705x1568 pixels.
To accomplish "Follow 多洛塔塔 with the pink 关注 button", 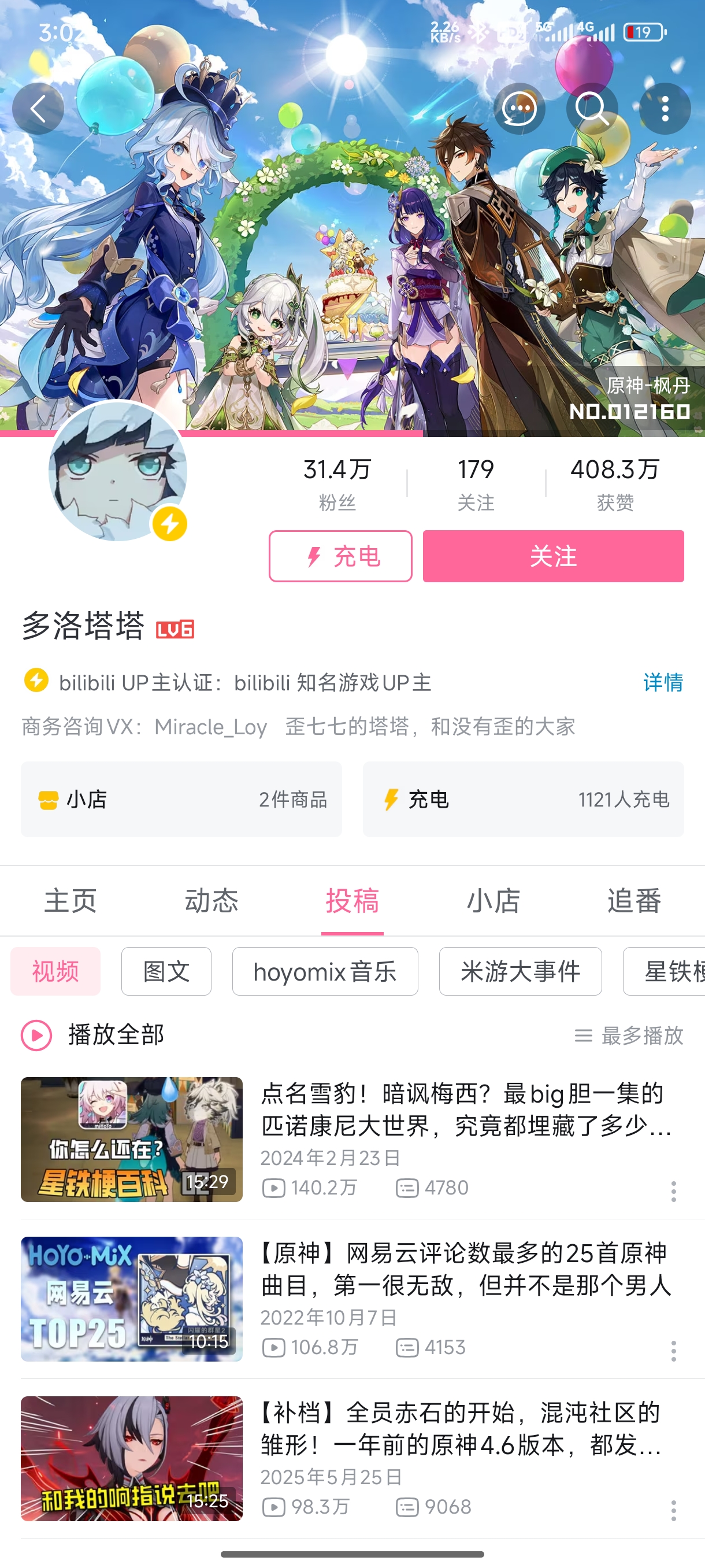I will pyautogui.click(x=553, y=556).
